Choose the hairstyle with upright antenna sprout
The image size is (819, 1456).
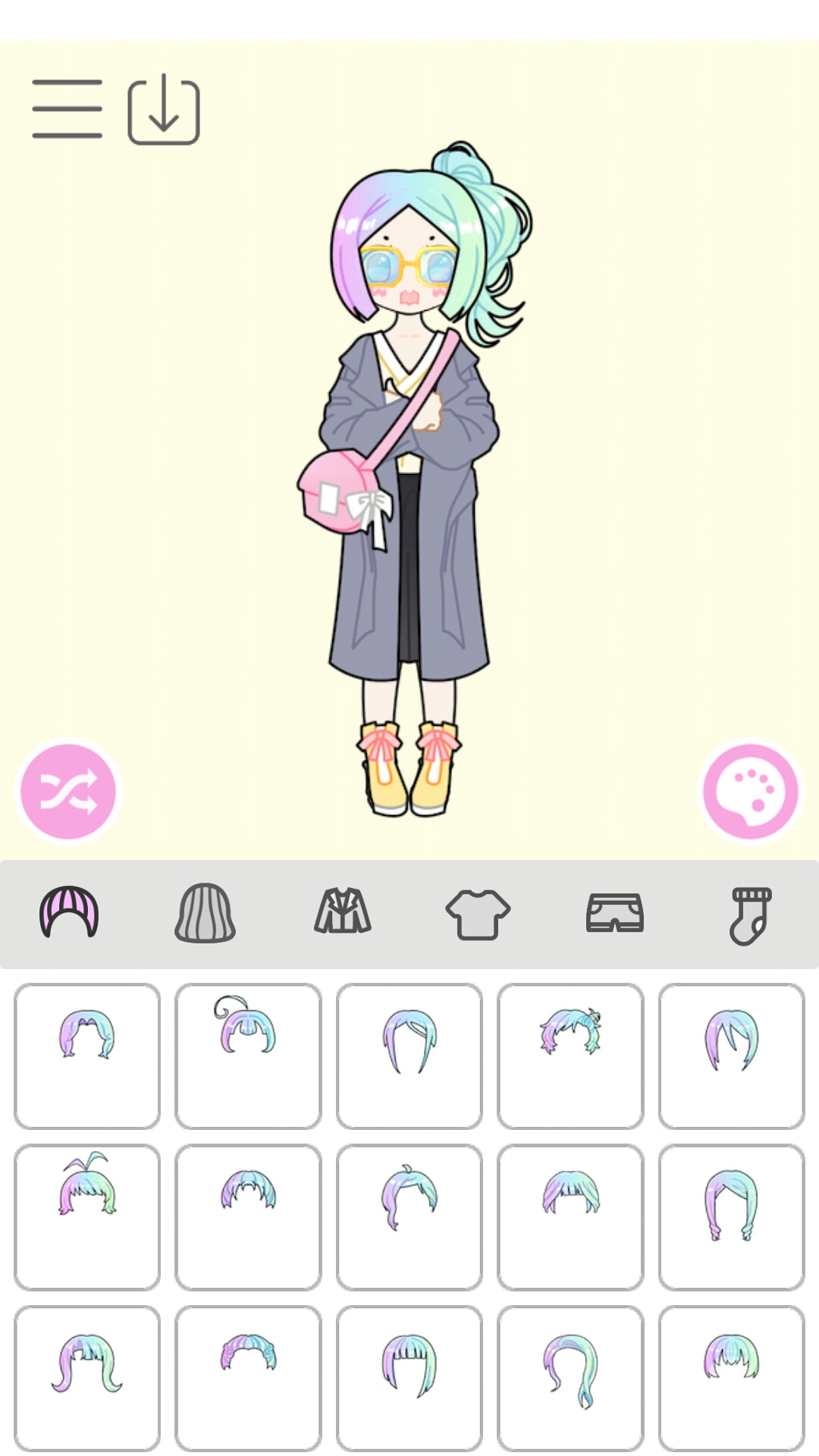[x=87, y=1216]
